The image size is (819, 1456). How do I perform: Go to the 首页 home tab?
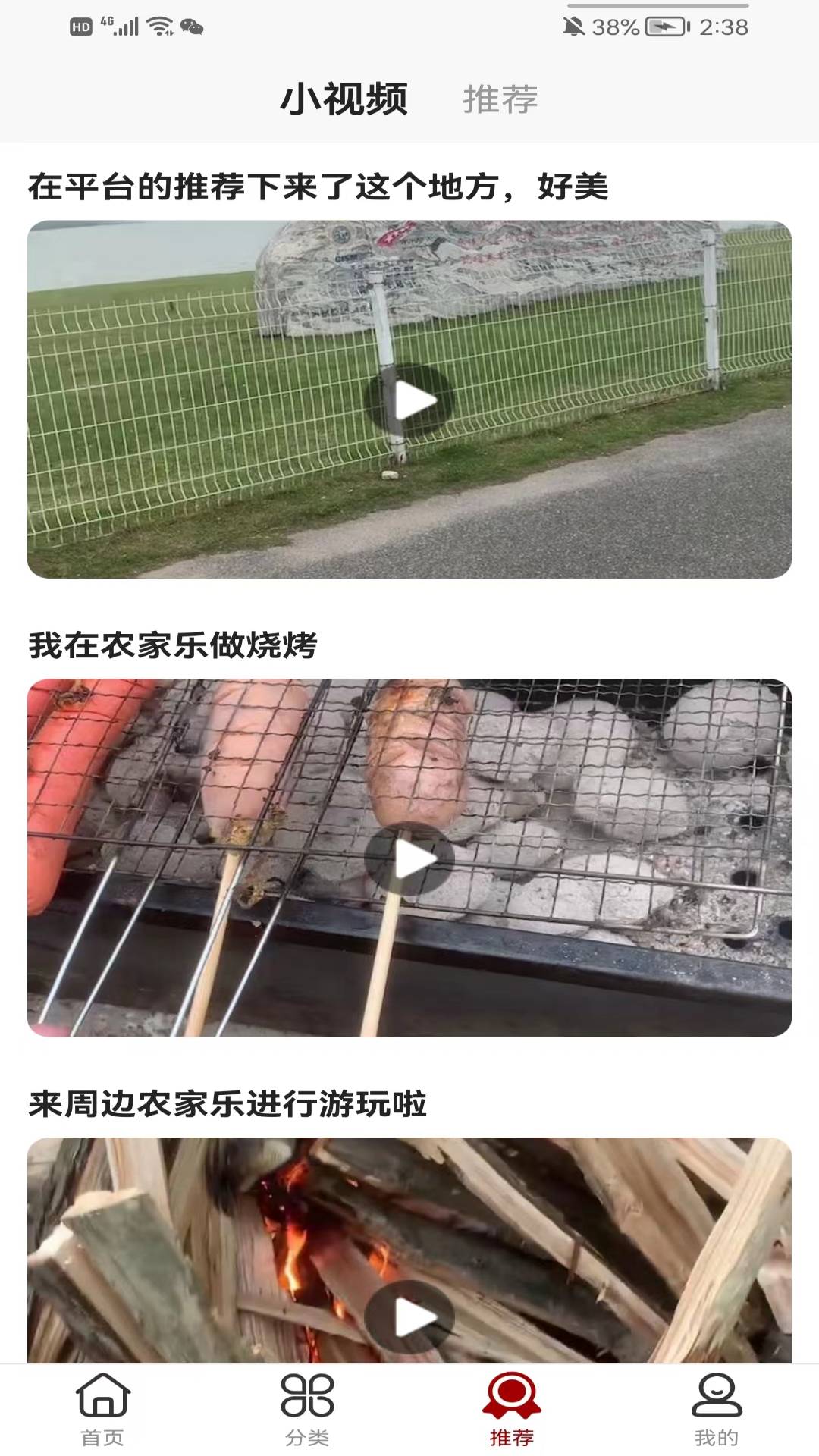[102, 1409]
